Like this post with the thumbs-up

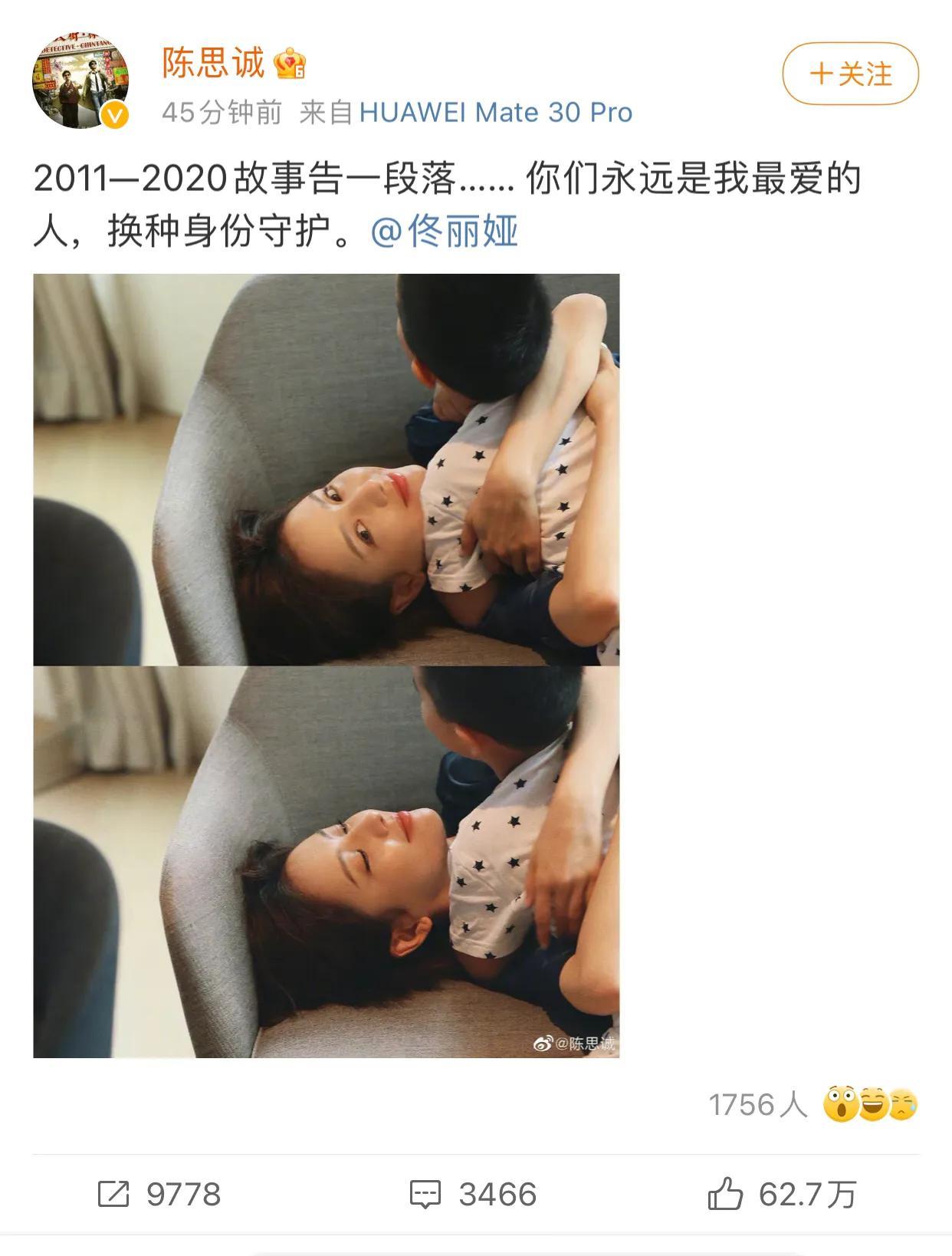point(780,1194)
